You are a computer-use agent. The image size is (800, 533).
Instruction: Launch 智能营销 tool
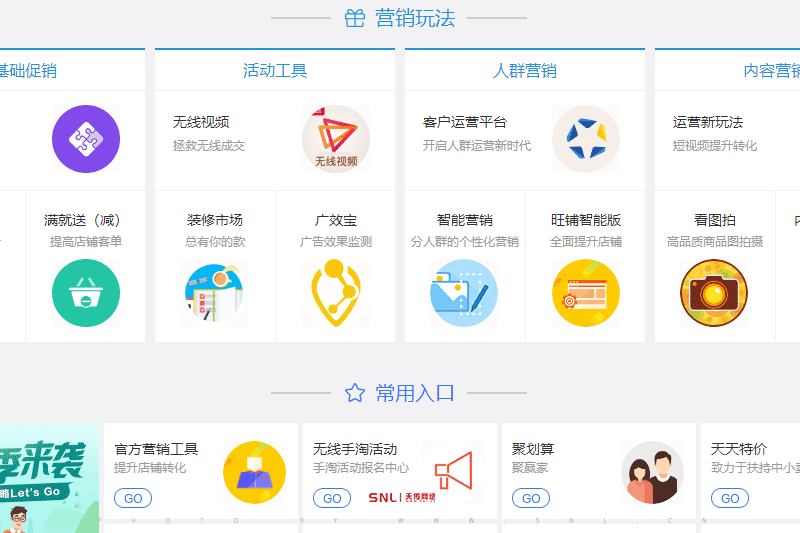(465, 267)
